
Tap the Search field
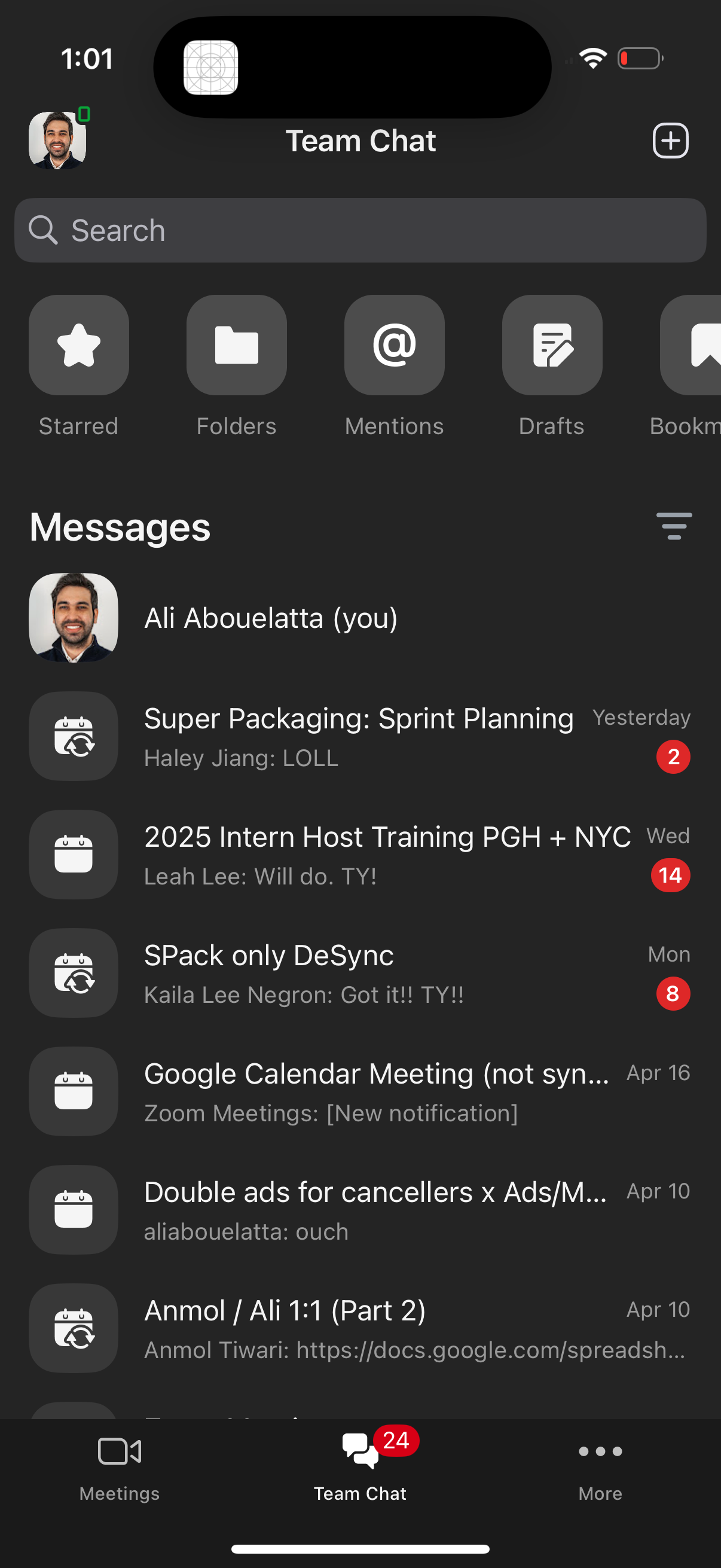point(360,230)
